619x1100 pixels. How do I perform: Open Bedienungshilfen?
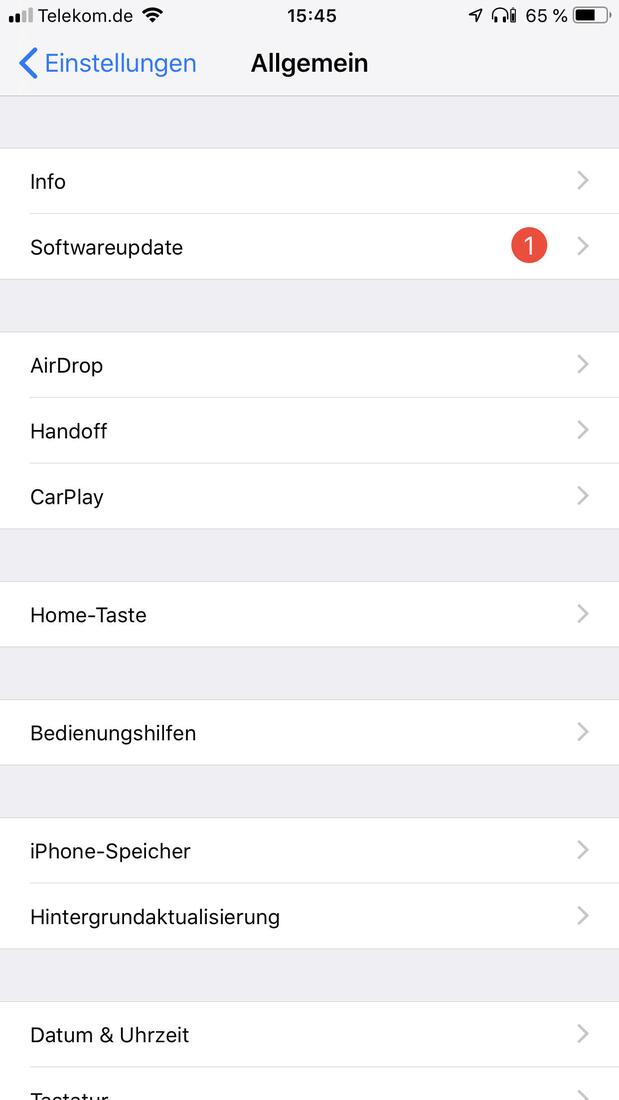tap(309, 733)
